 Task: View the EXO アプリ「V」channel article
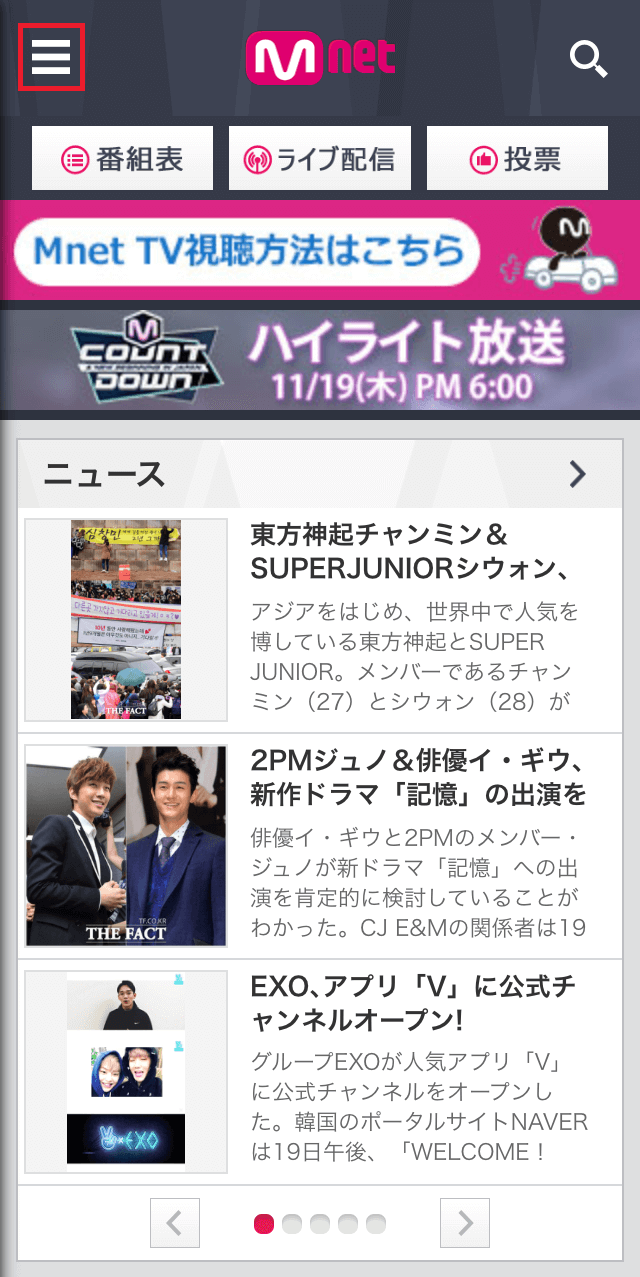point(412,1005)
